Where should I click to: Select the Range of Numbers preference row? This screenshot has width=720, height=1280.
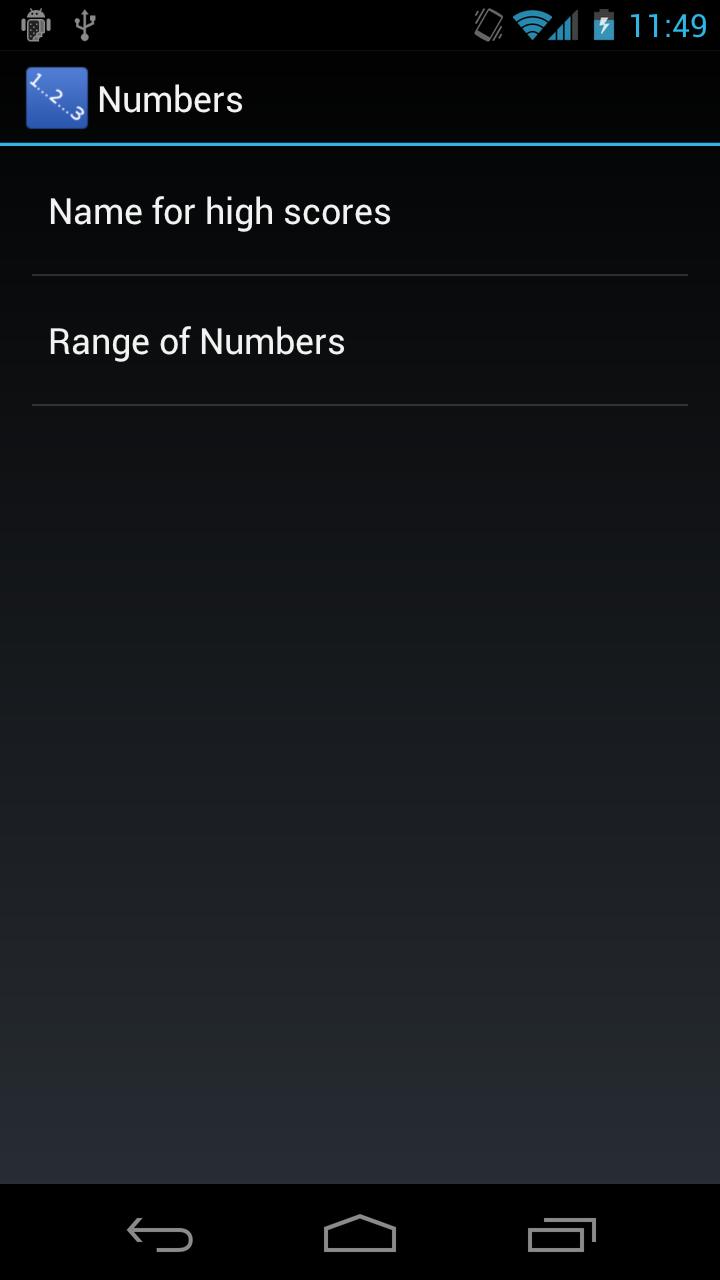[360, 341]
